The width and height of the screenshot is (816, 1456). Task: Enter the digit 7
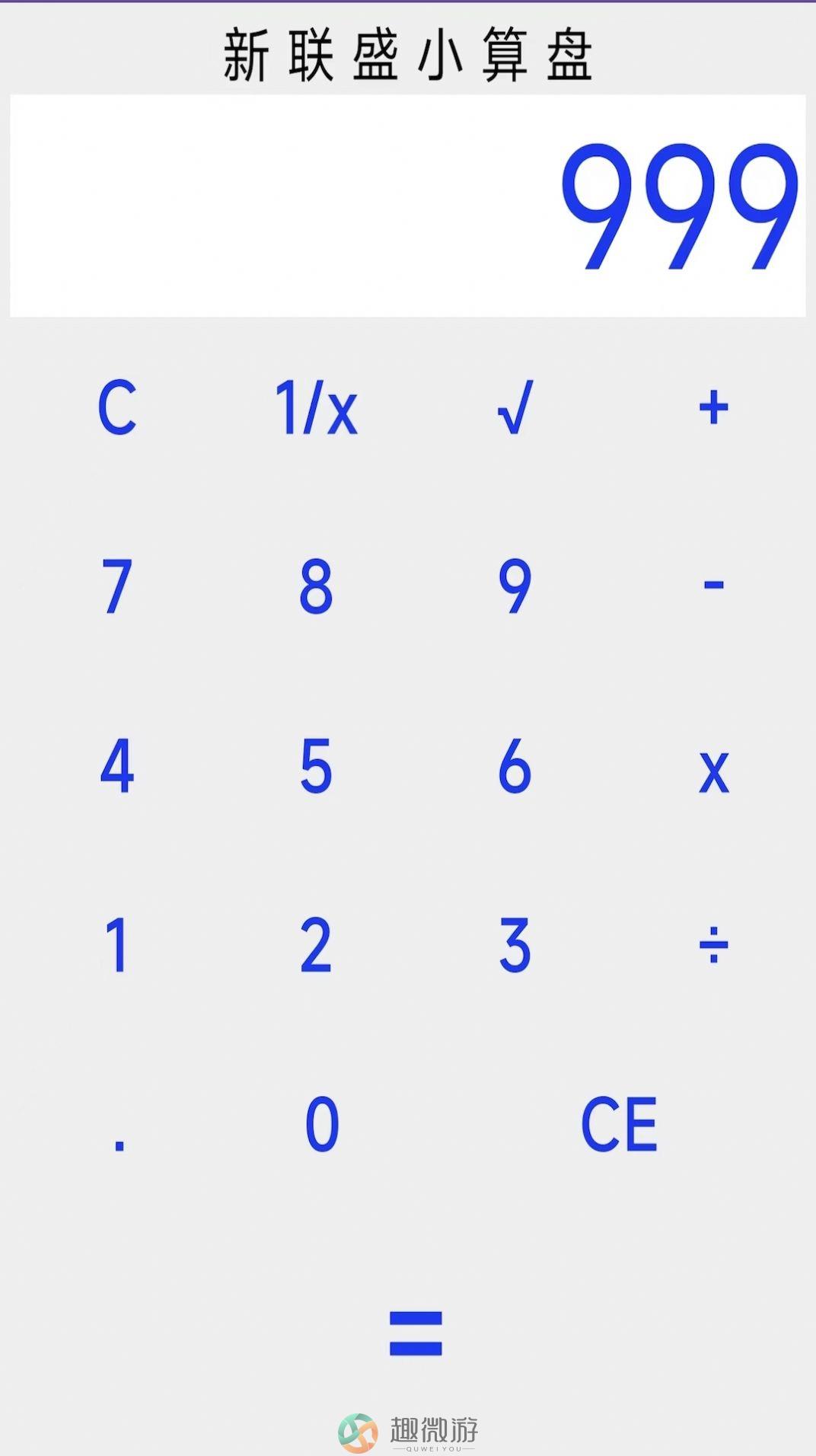[117, 586]
